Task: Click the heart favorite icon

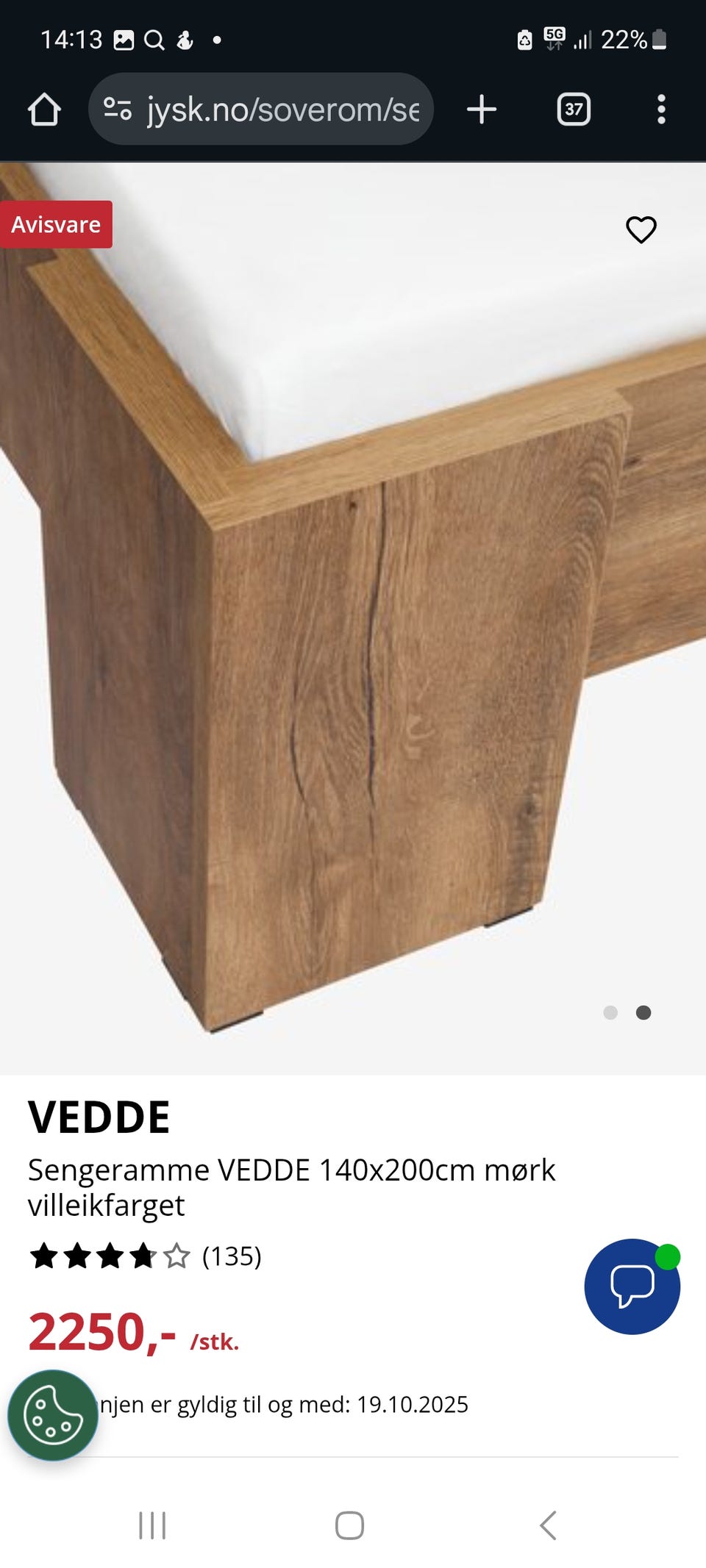Action: [642, 229]
